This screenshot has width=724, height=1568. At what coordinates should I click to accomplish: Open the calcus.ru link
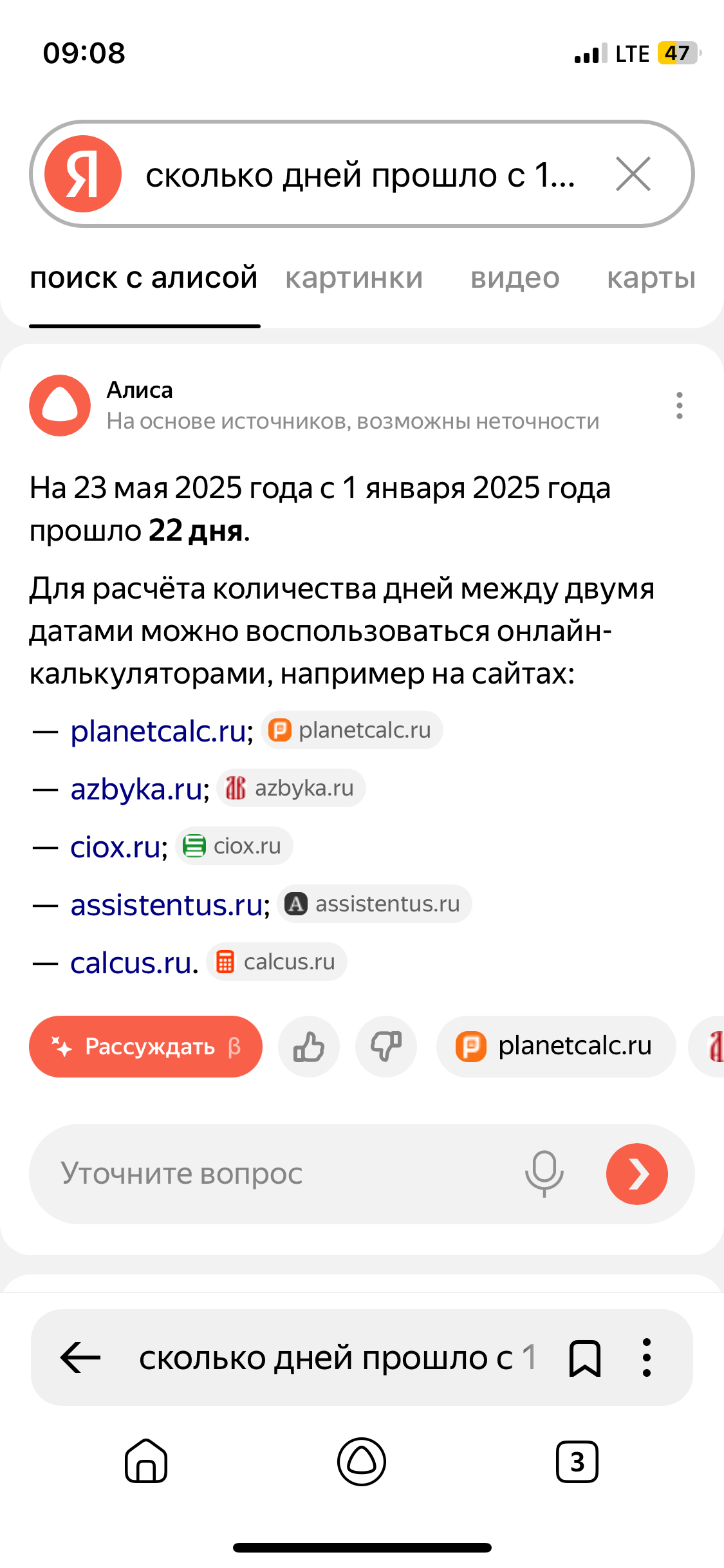[133, 963]
